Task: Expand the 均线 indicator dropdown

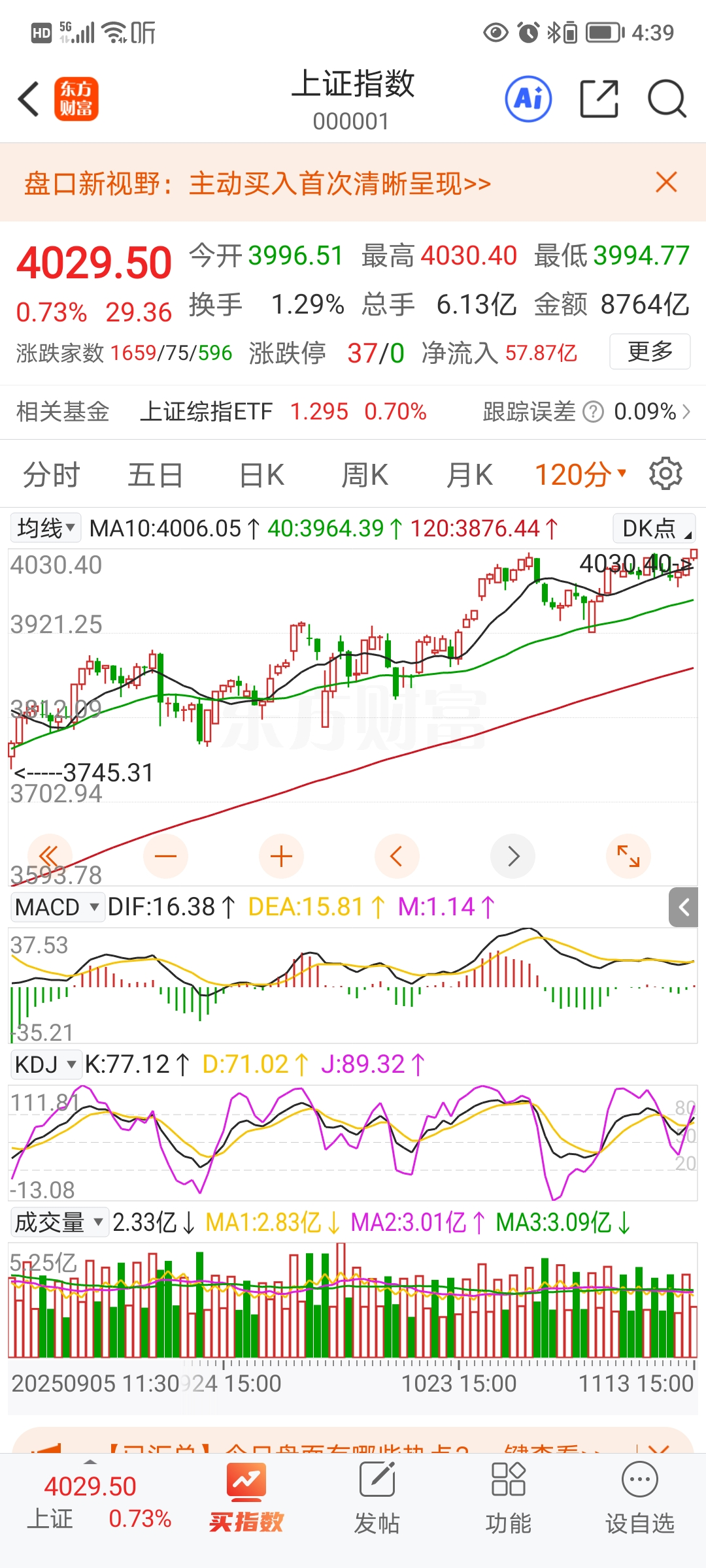Action: tap(46, 528)
